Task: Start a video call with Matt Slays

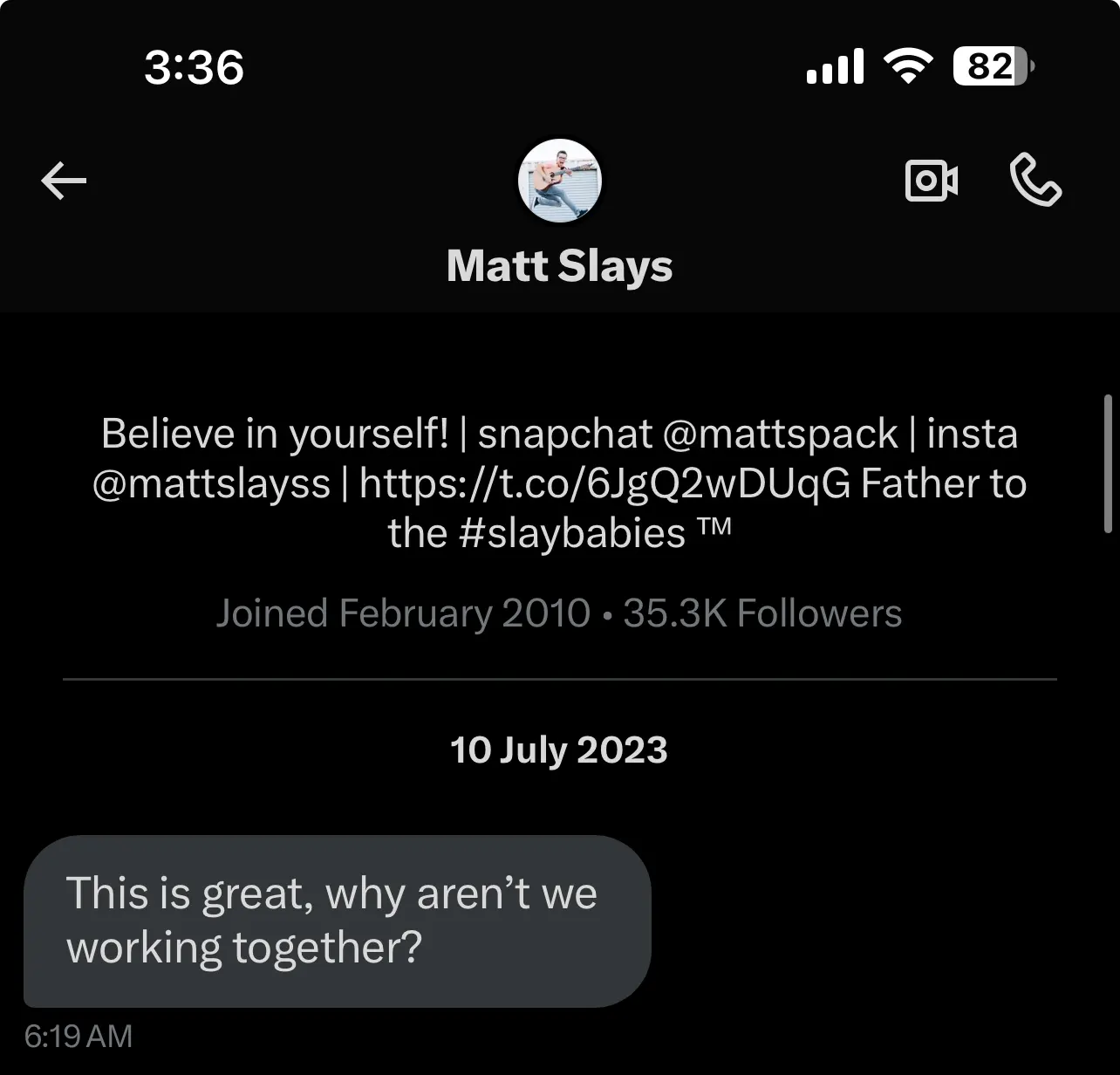Action: pyautogui.click(x=931, y=181)
